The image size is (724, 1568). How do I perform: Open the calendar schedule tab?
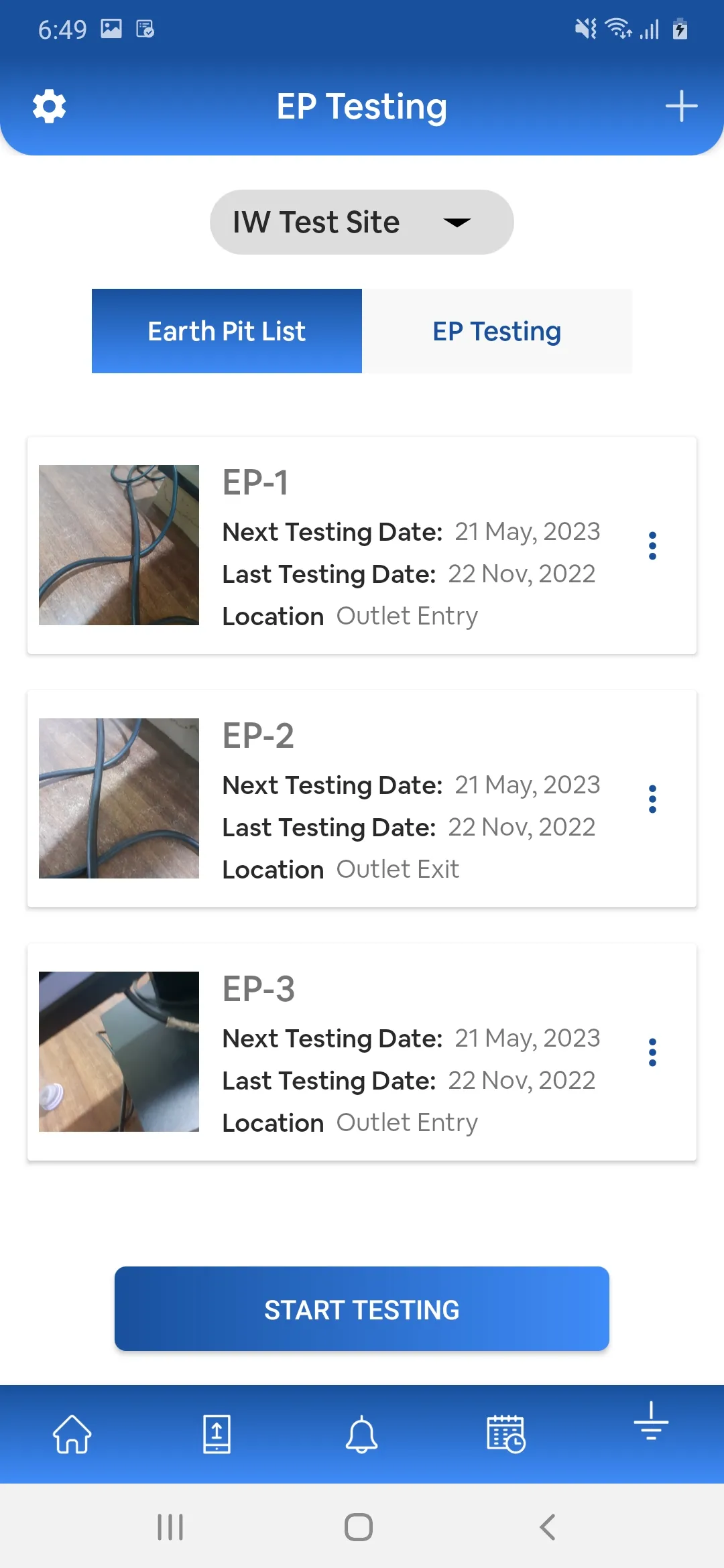(x=505, y=1434)
